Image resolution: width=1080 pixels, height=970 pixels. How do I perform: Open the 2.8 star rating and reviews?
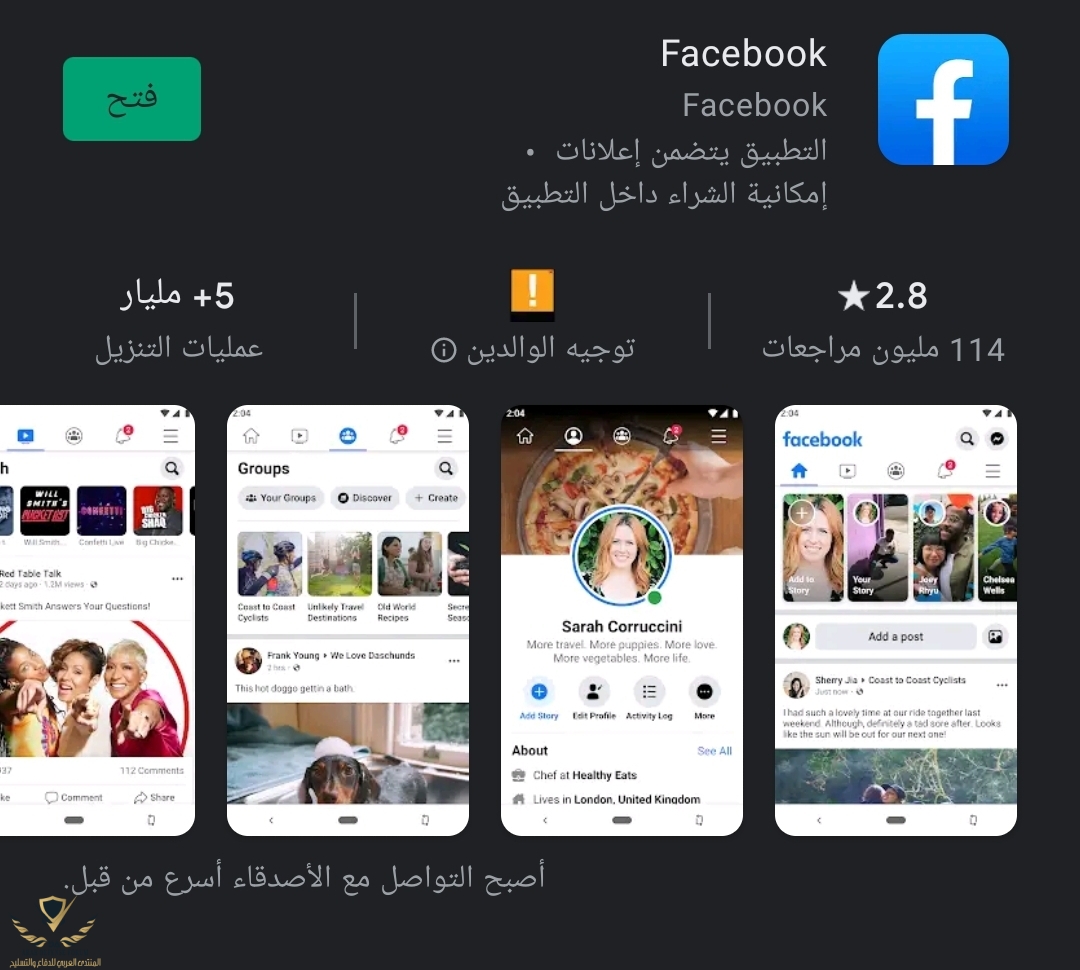click(883, 320)
